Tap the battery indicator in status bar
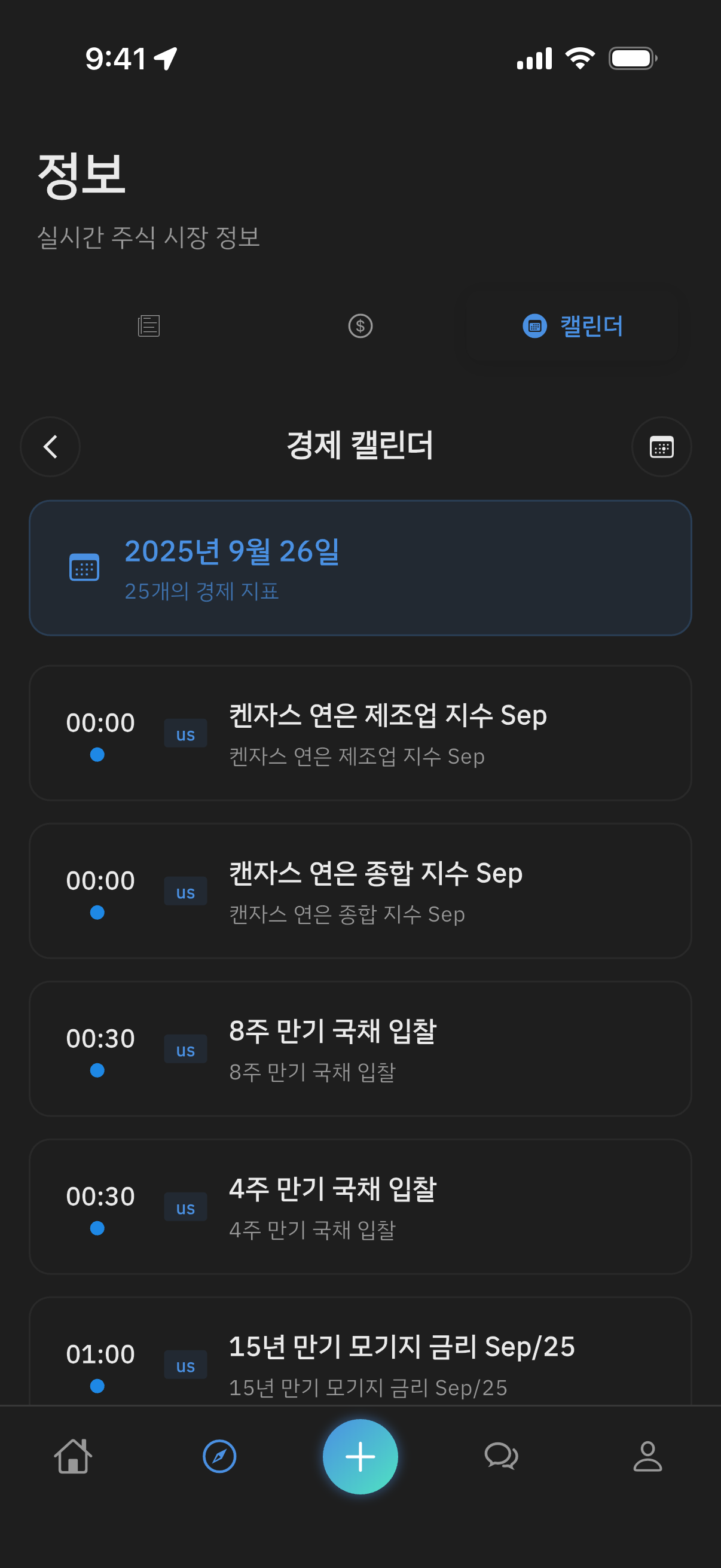 pyautogui.click(x=630, y=58)
